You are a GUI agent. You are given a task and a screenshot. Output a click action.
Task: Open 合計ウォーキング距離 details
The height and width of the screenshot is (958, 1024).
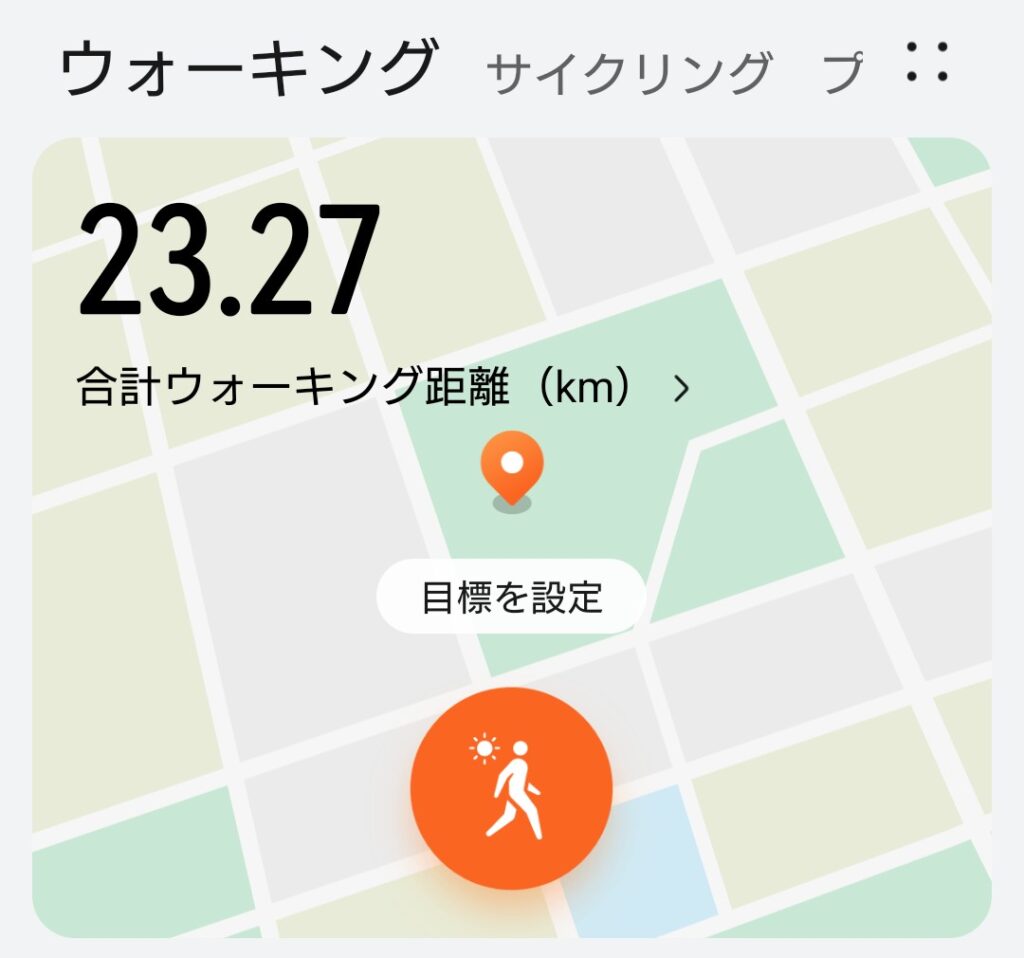[384, 389]
